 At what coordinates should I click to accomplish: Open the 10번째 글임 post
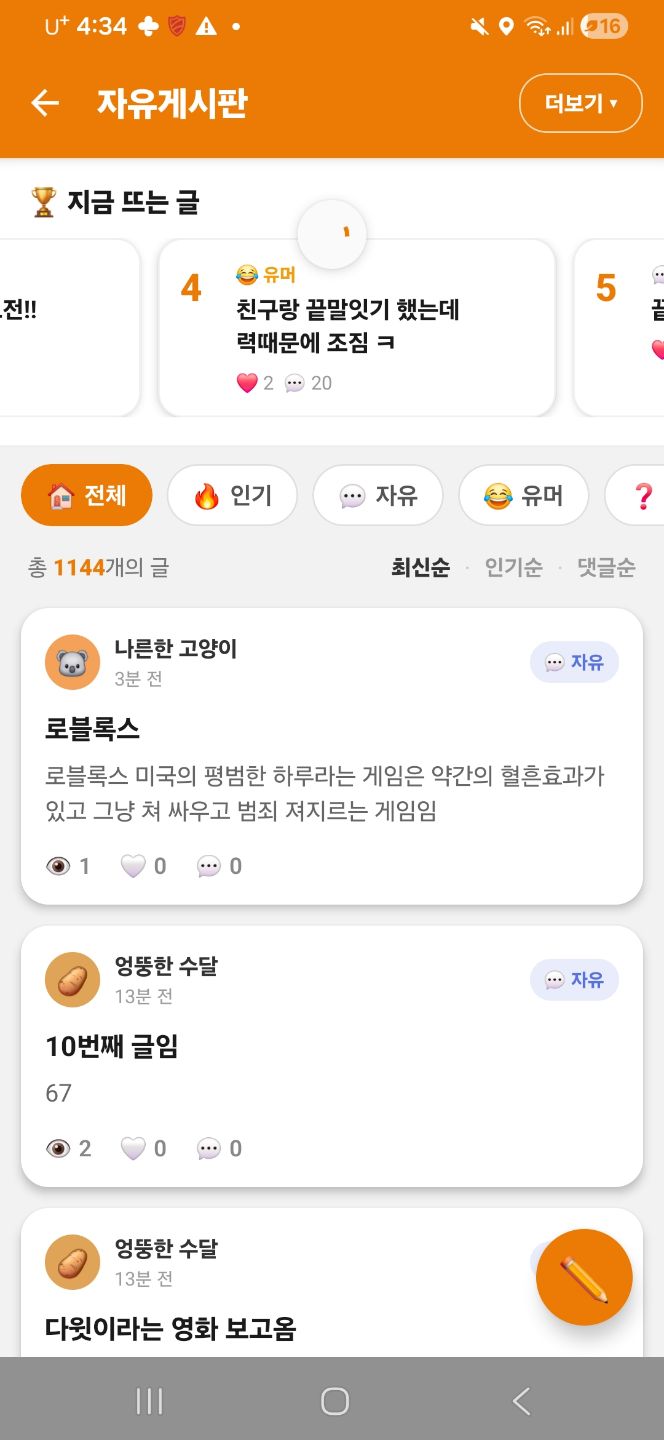pyautogui.click(x=332, y=1056)
